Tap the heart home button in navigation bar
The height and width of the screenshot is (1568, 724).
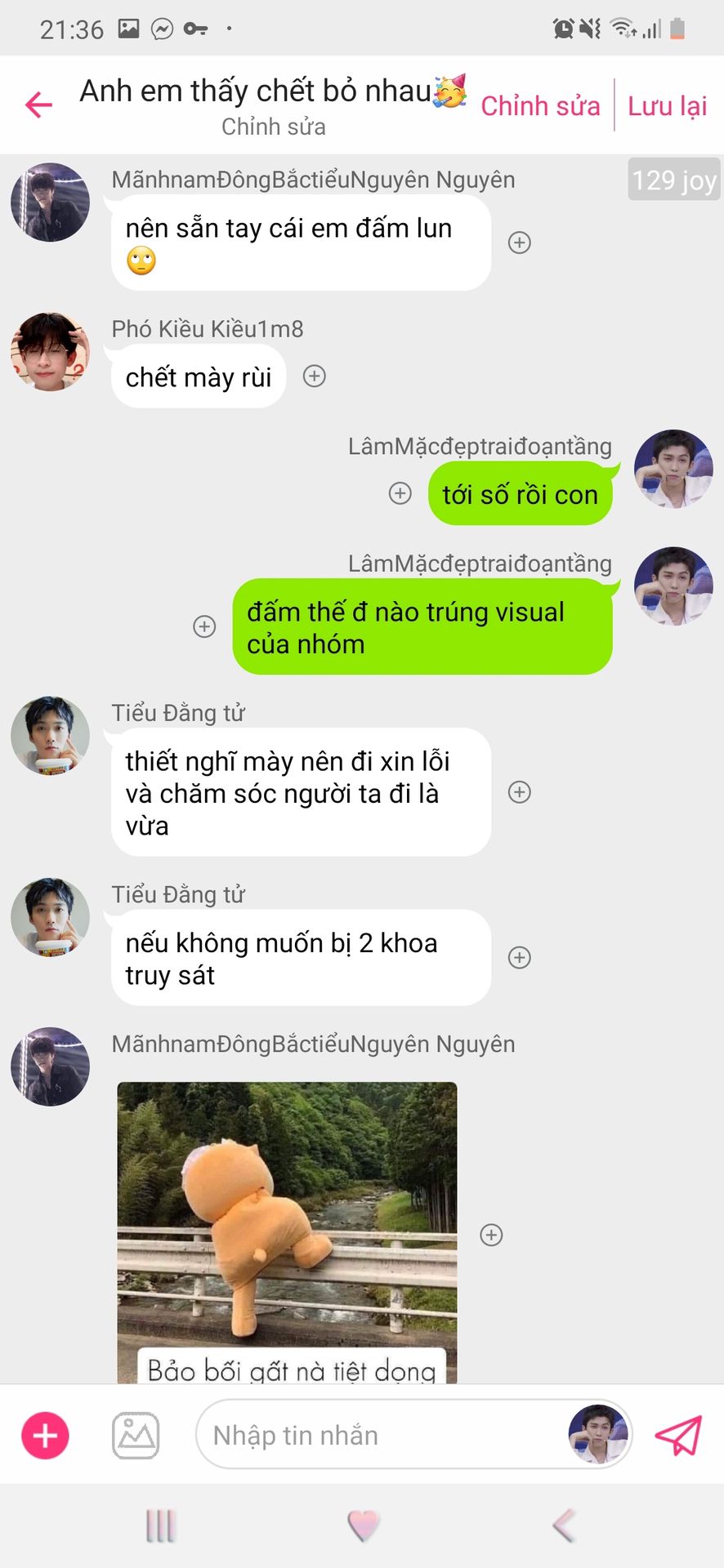click(x=363, y=1525)
